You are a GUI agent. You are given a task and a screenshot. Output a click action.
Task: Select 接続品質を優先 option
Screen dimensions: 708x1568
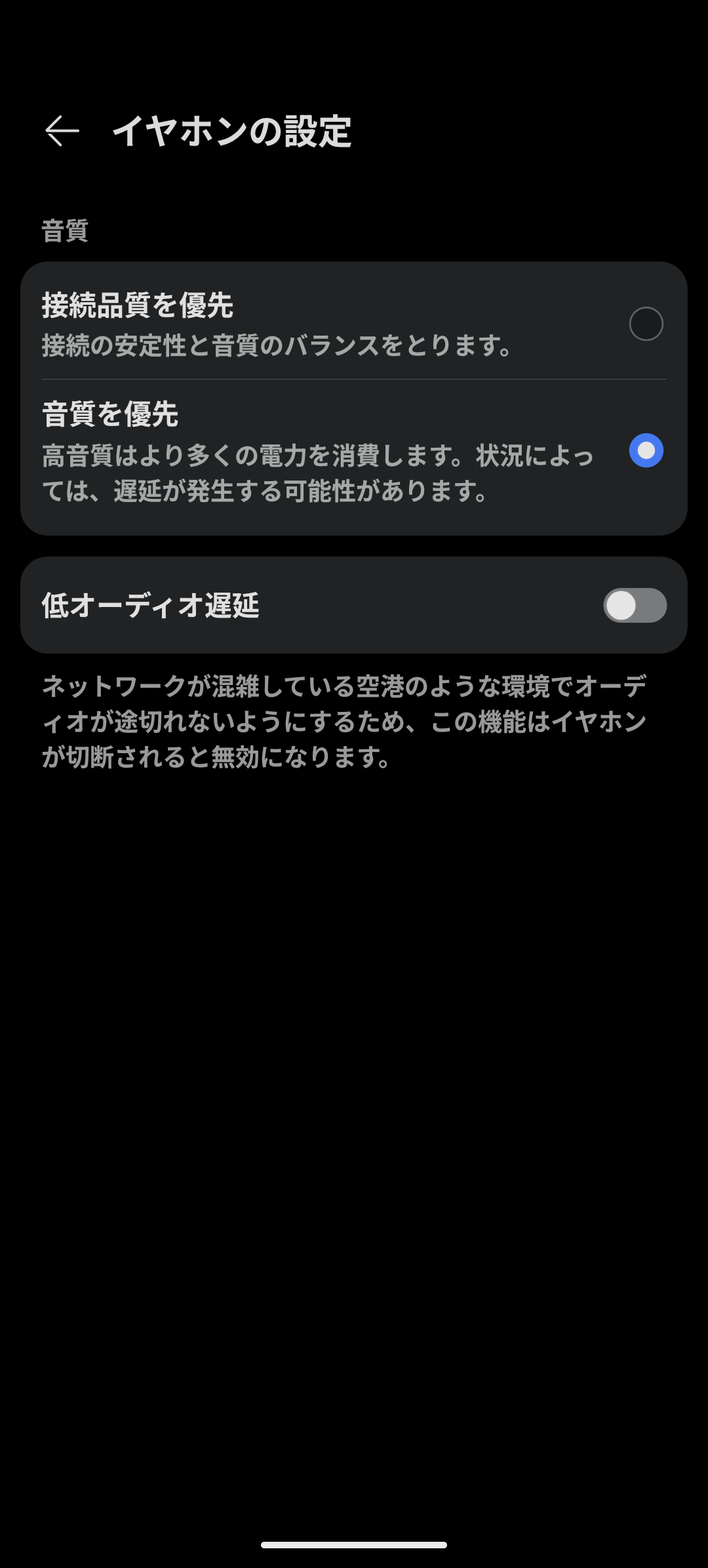click(x=646, y=324)
